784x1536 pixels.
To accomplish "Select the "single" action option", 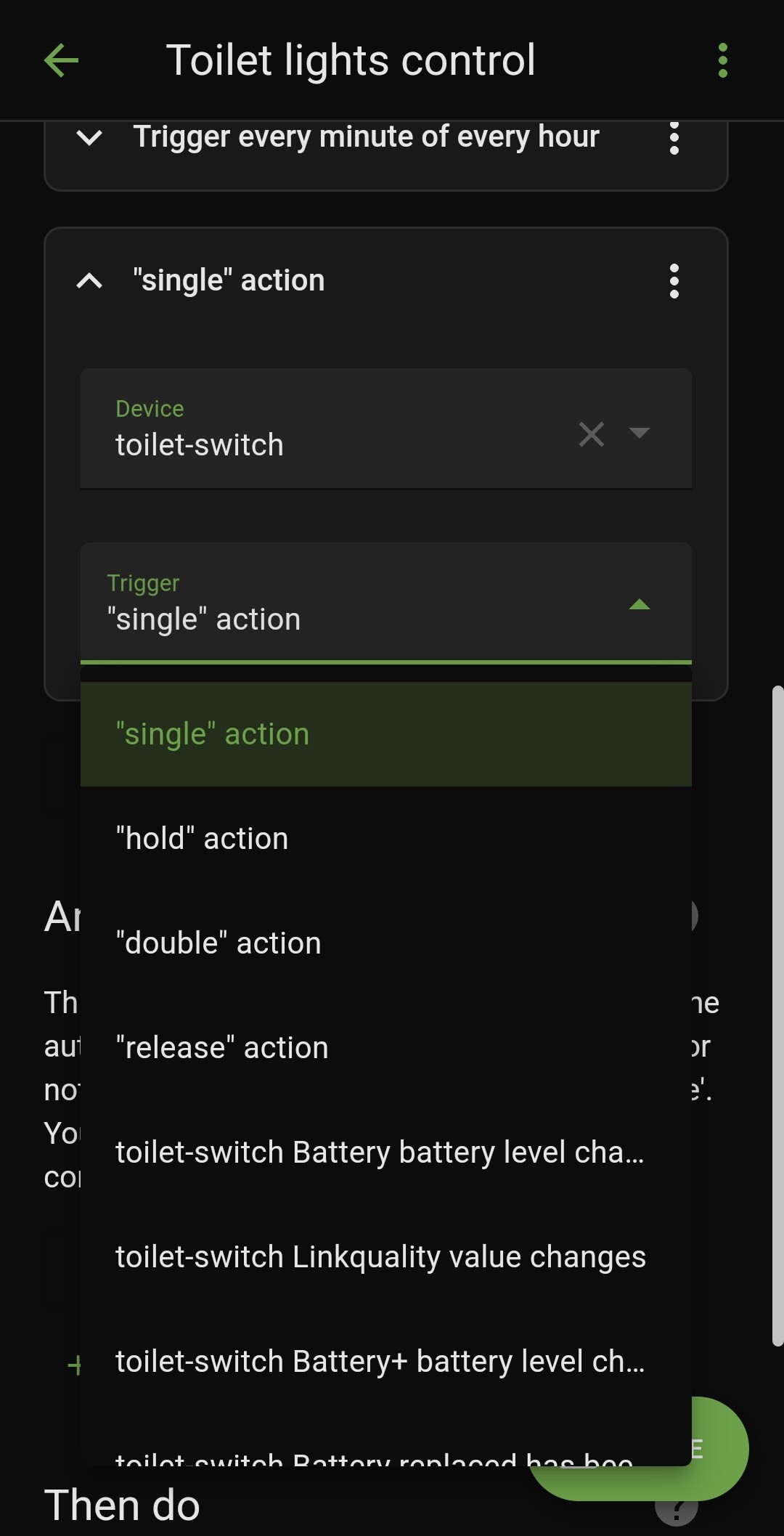I will pos(385,734).
